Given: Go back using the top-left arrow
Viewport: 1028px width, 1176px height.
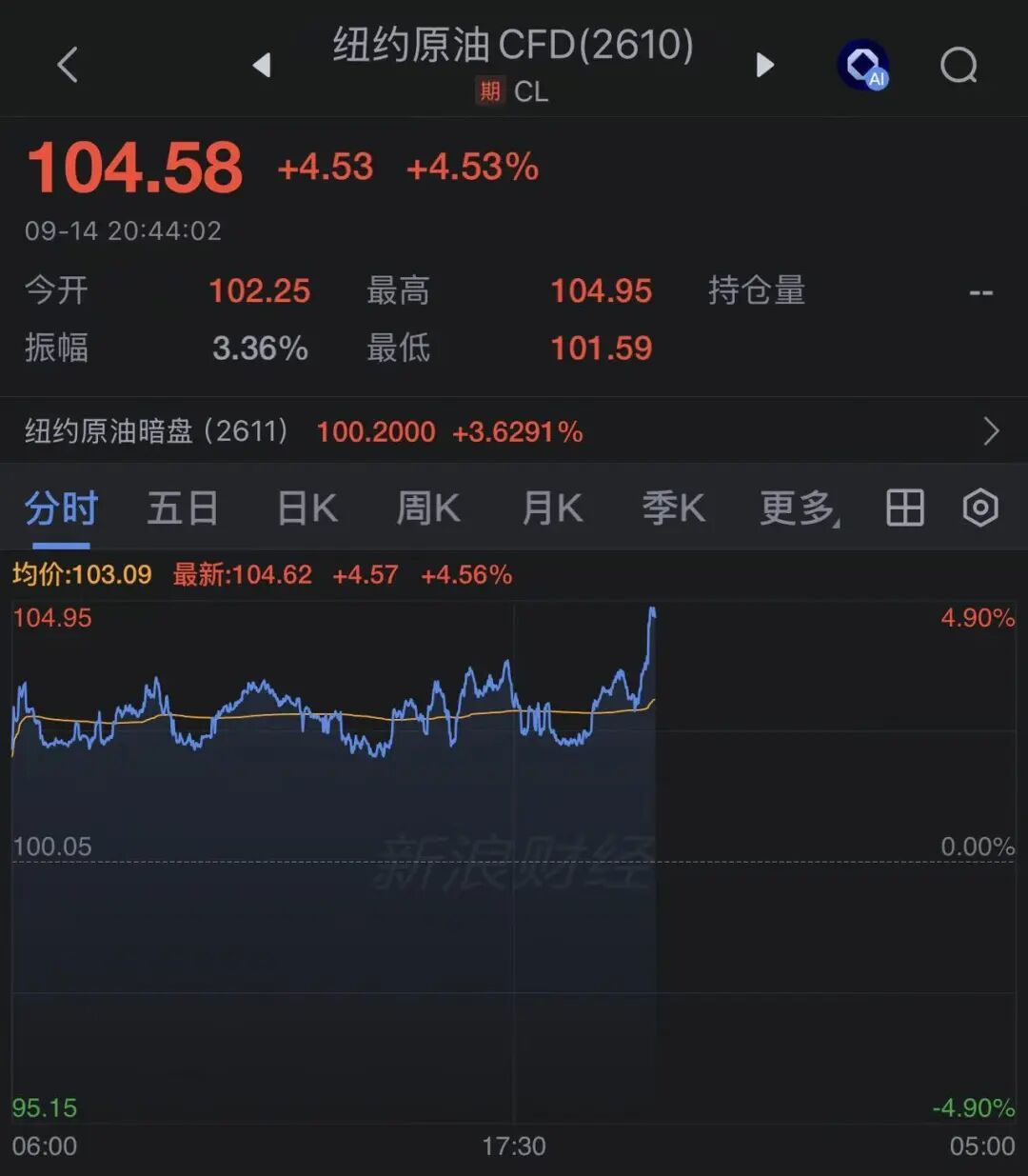Looking at the screenshot, I should 67,66.
